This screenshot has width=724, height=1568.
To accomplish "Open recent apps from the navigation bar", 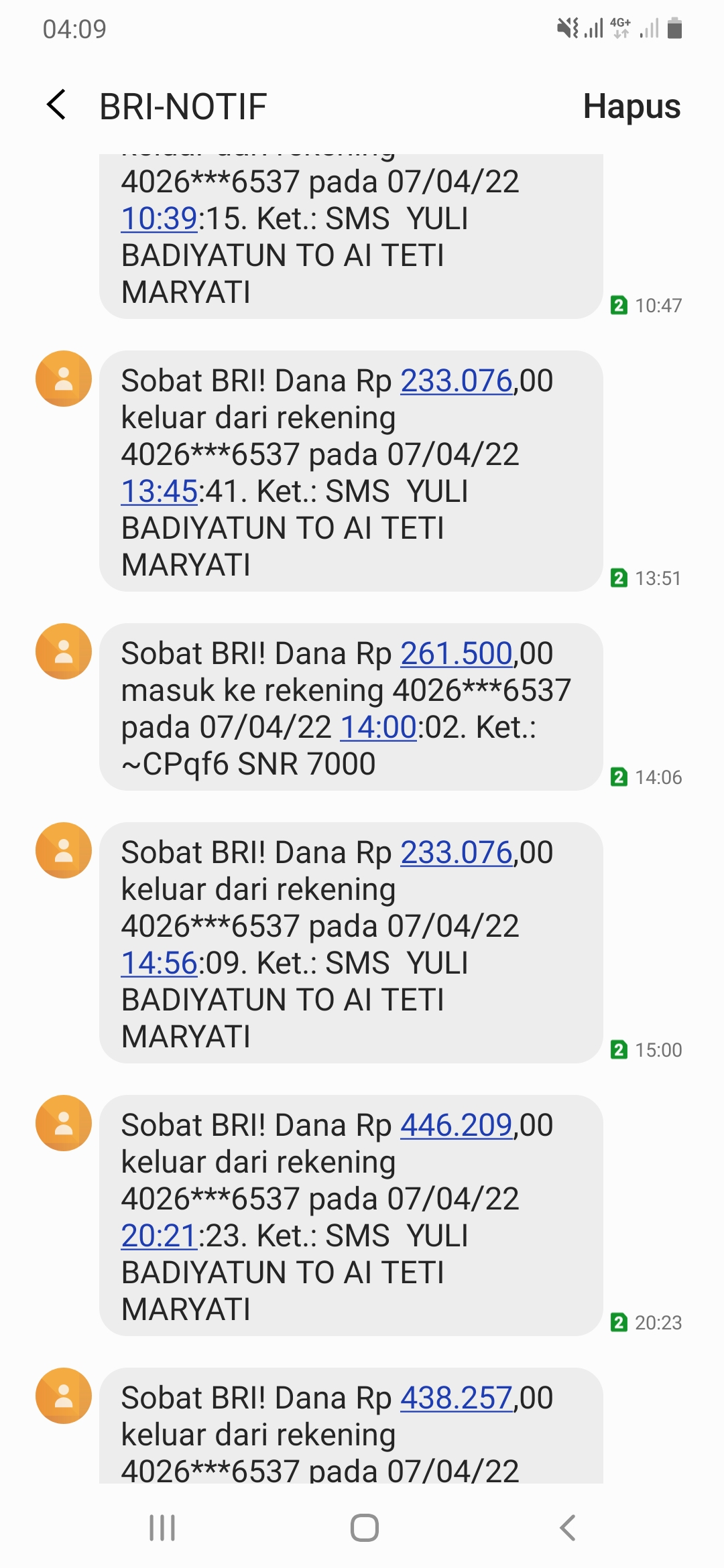I will [x=162, y=1528].
